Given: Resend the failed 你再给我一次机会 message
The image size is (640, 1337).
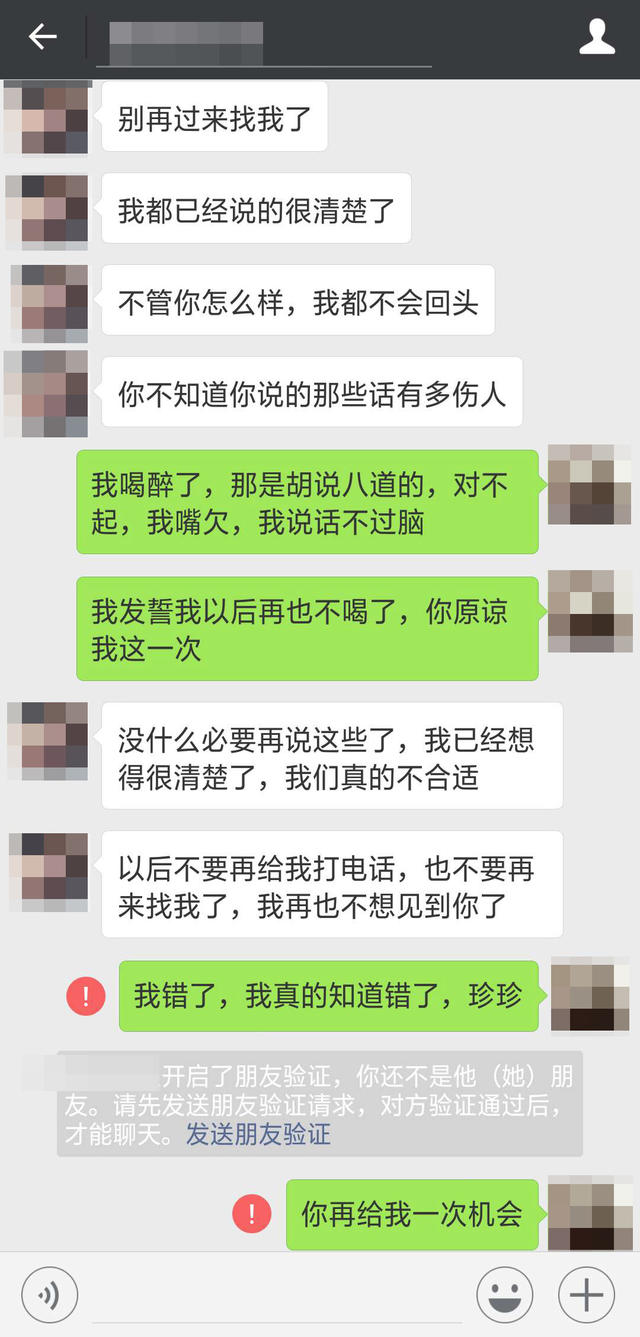Looking at the screenshot, I should click(252, 1214).
